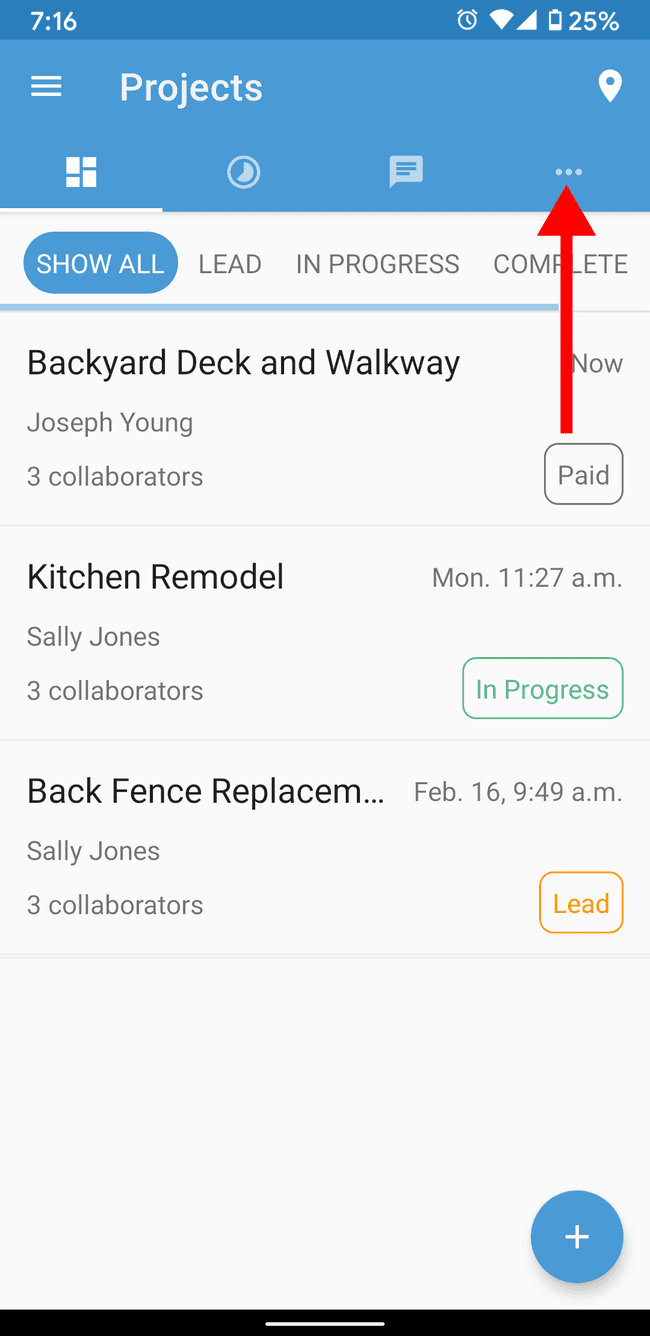Screen dimensions: 650x1336
Task: Switch to the messages chat tab
Action: 406,172
